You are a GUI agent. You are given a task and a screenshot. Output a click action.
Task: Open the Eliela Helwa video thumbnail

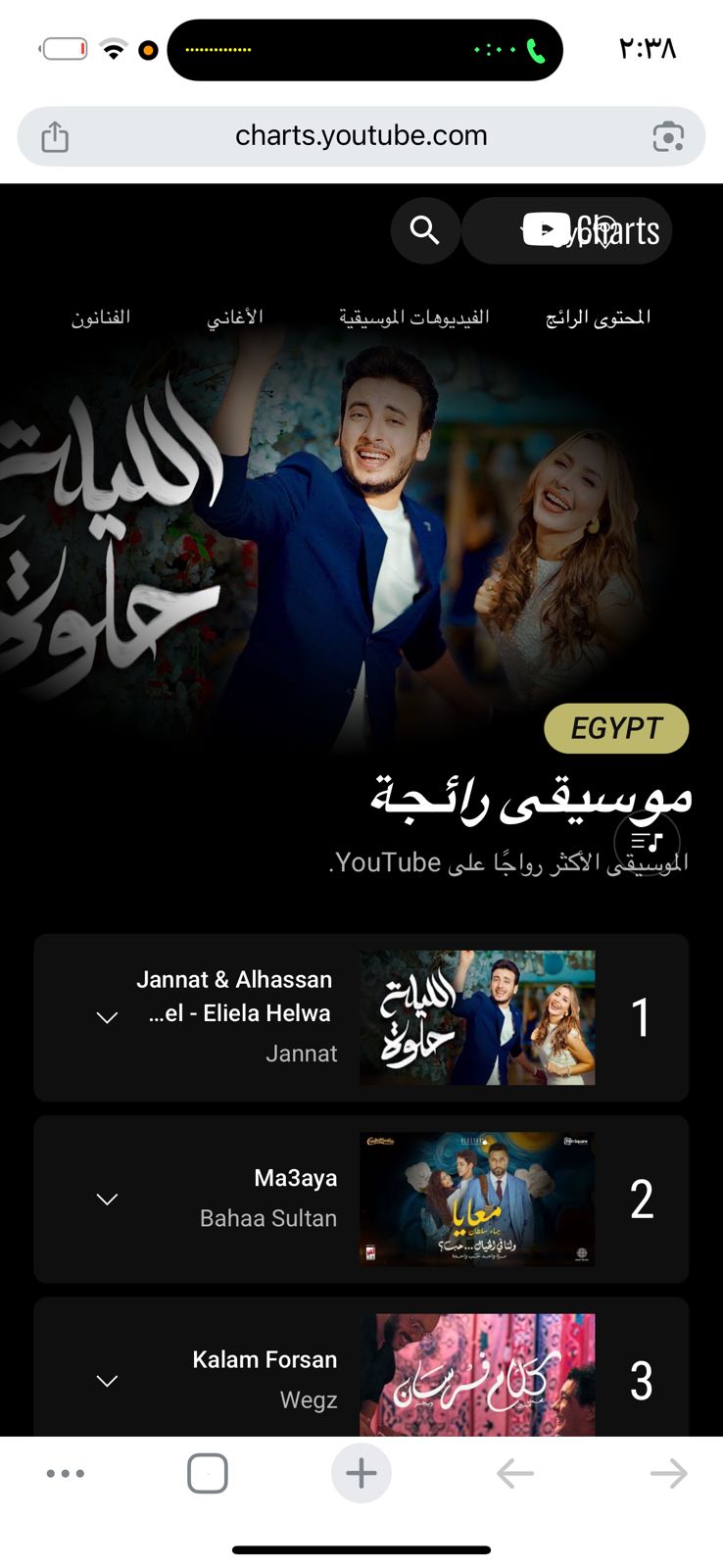(x=477, y=1017)
